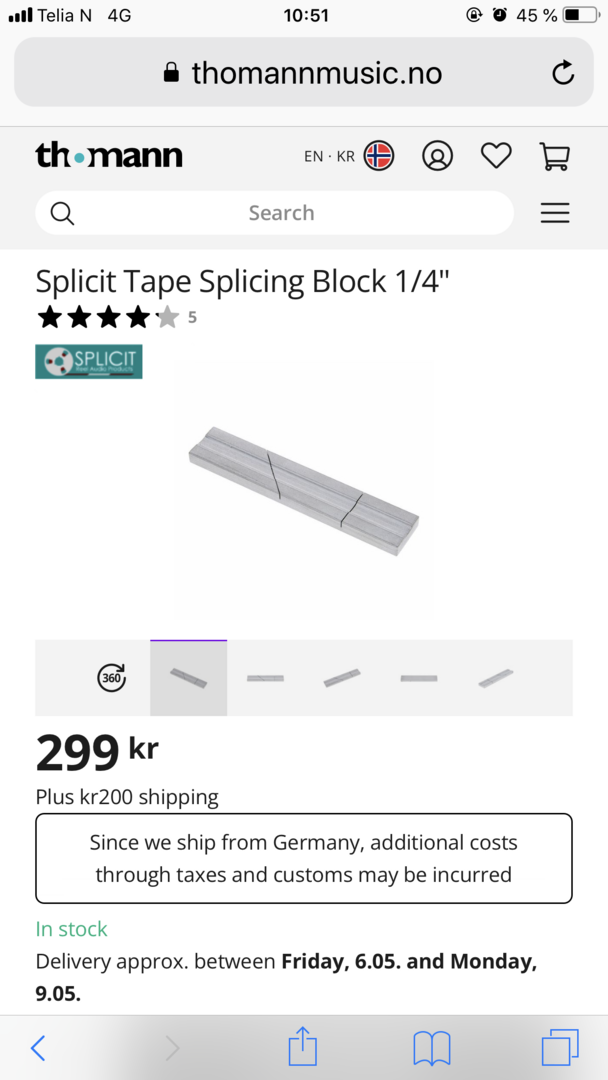The height and width of the screenshot is (1080, 608).
Task: Go back in Safari
Action: click(x=39, y=1048)
